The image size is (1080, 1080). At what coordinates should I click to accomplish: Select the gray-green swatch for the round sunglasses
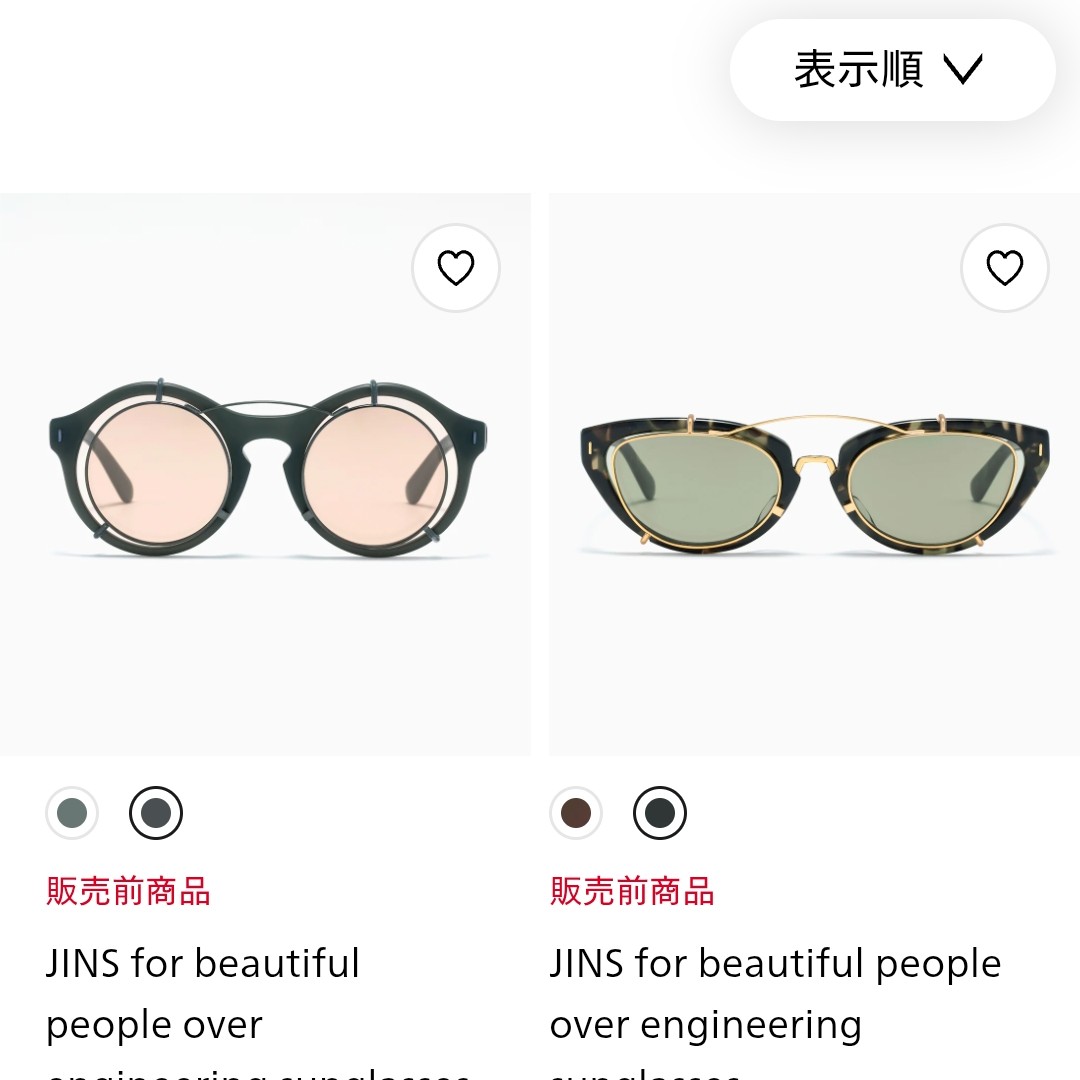[72, 813]
